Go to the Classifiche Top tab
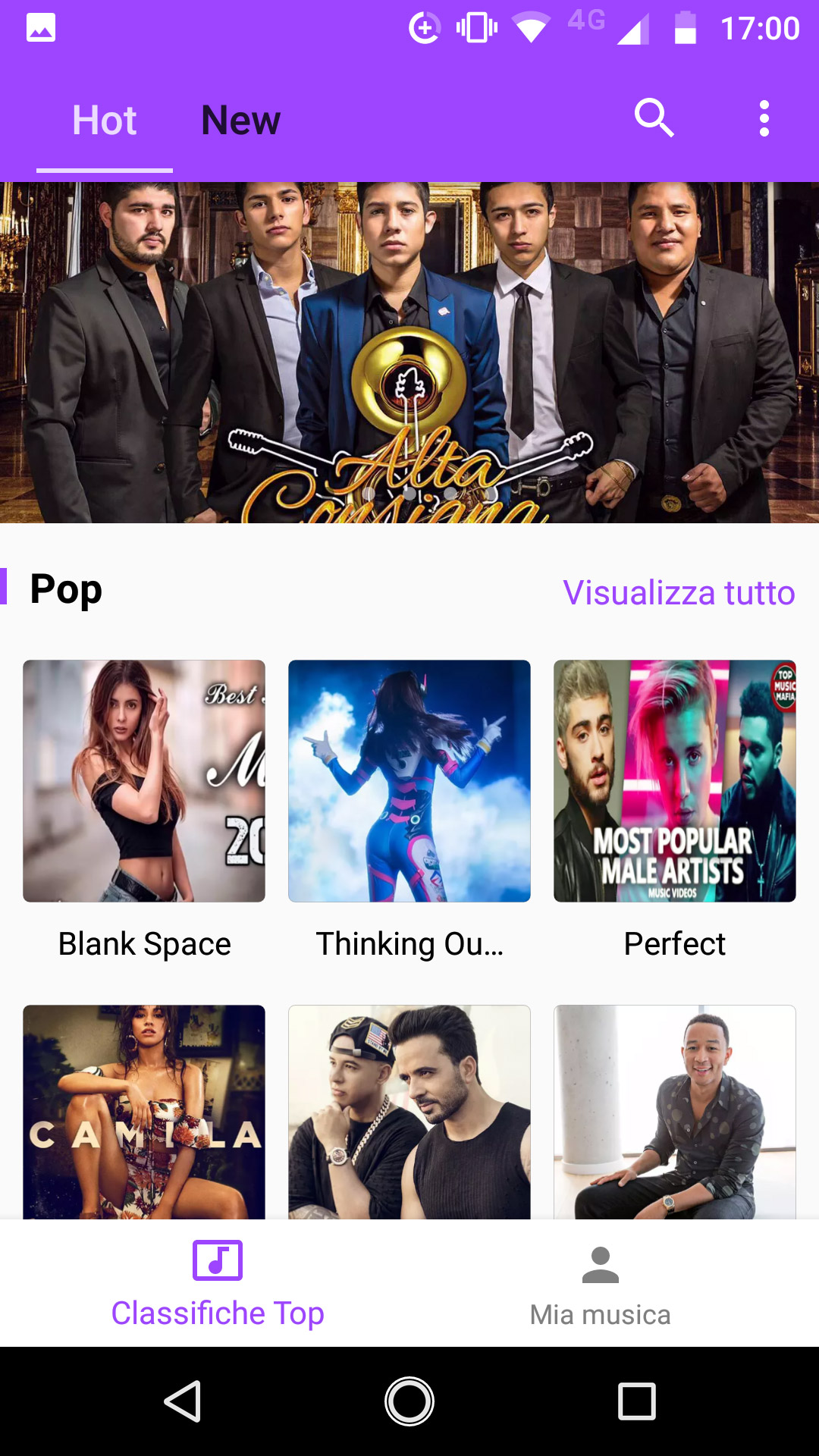This screenshot has height=1456, width=819. pos(218,1283)
